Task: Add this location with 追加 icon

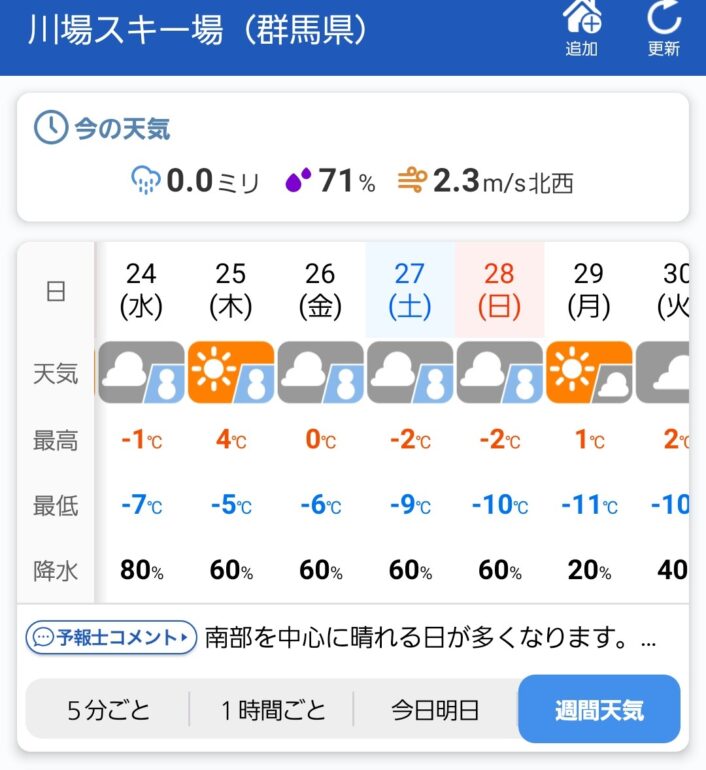Action: [x=581, y=28]
